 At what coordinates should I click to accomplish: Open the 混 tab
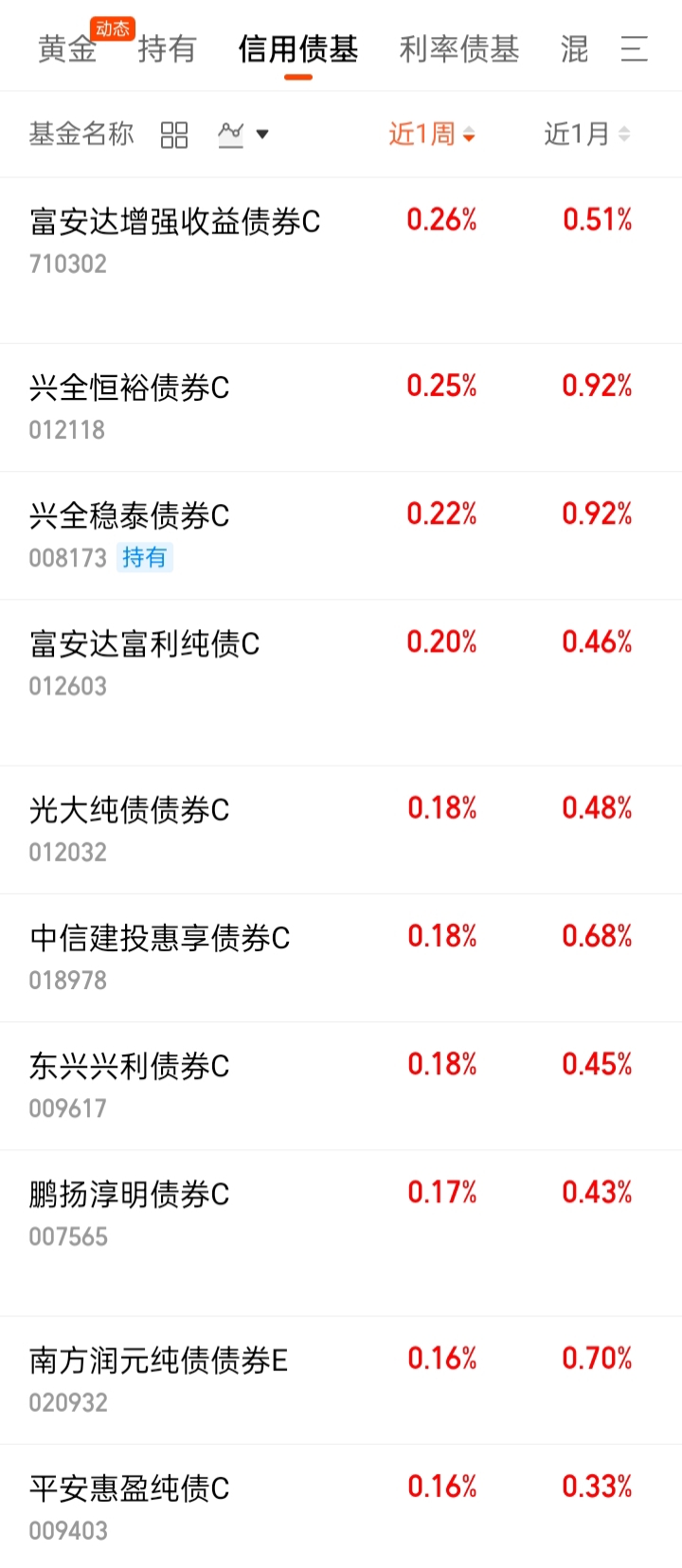pyautogui.click(x=574, y=49)
